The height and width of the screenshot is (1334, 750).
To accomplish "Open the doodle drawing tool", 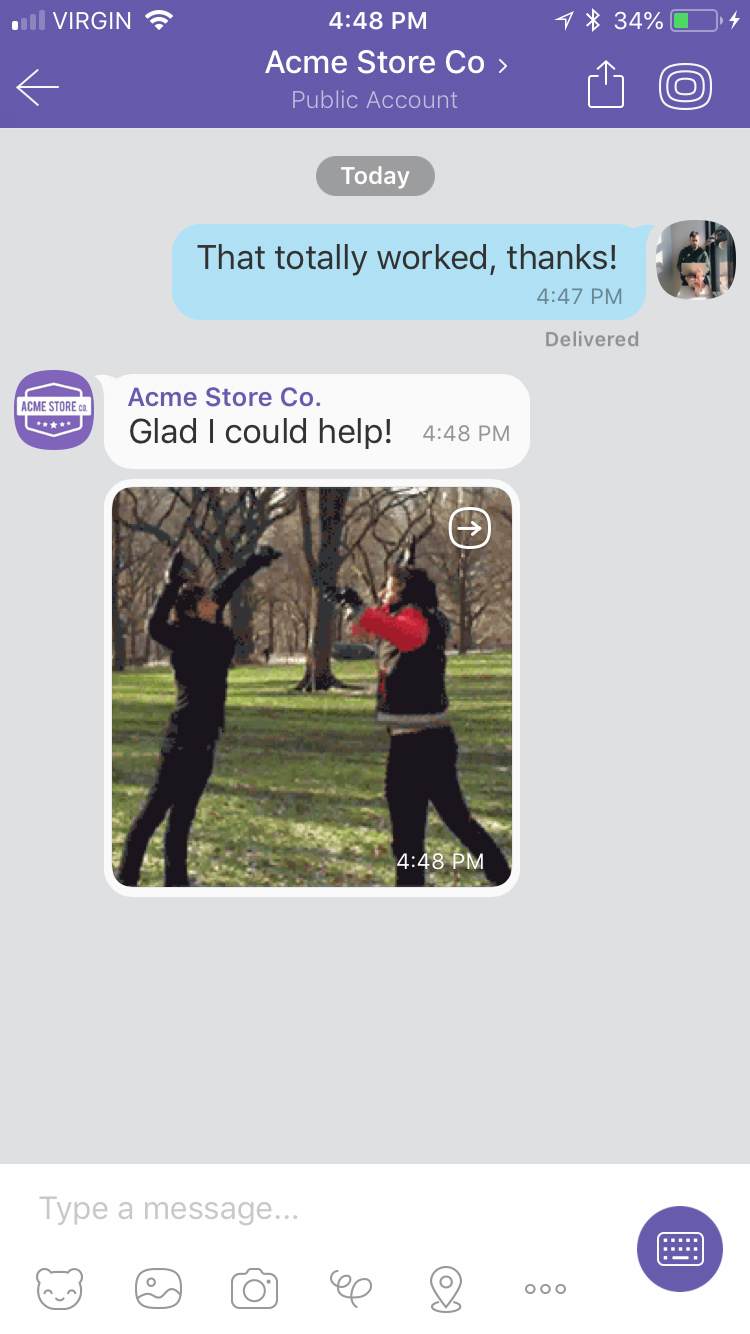I will pyautogui.click(x=351, y=1288).
